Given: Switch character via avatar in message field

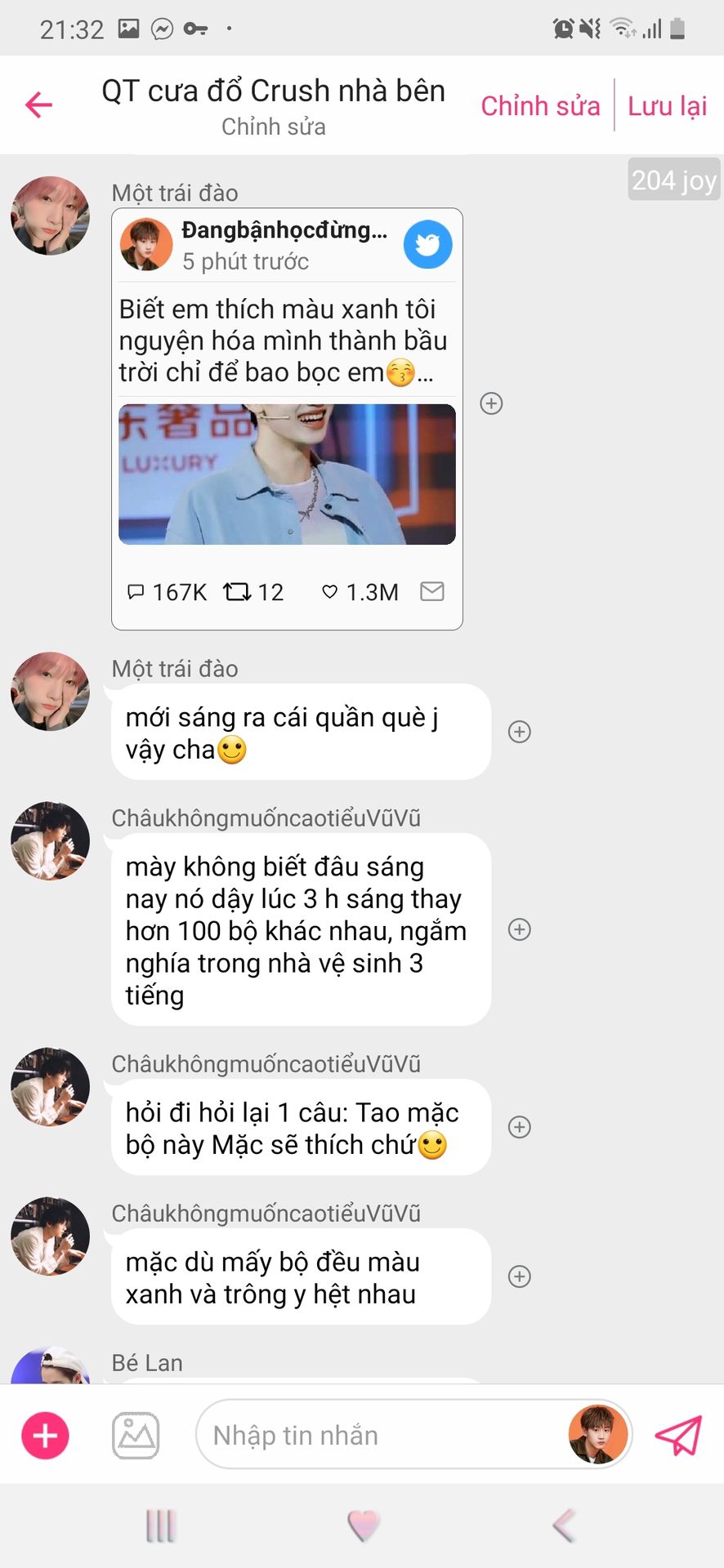Looking at the screenshot, I should 597,1434.
